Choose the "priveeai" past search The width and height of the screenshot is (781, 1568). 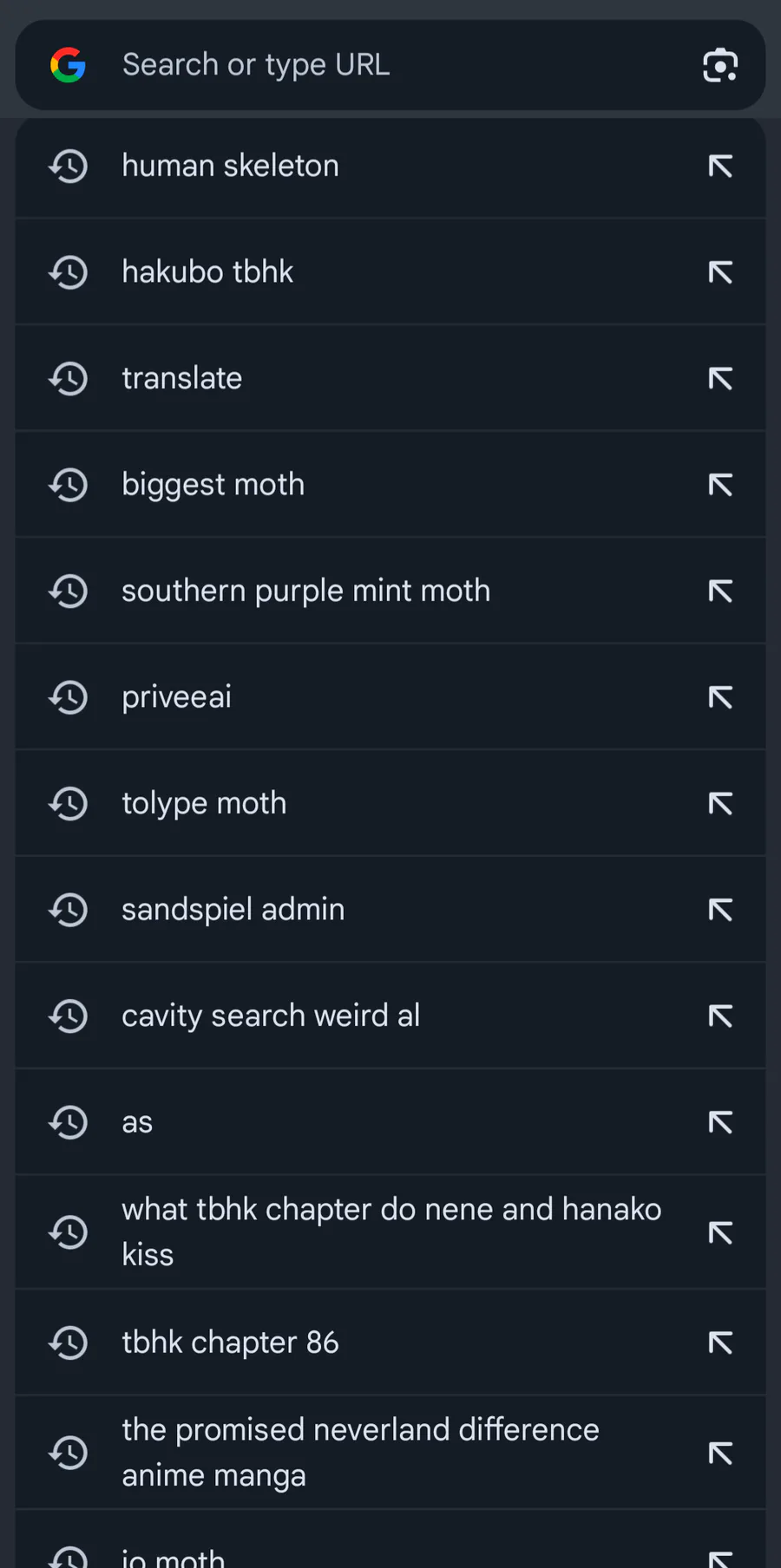(390, 697)
